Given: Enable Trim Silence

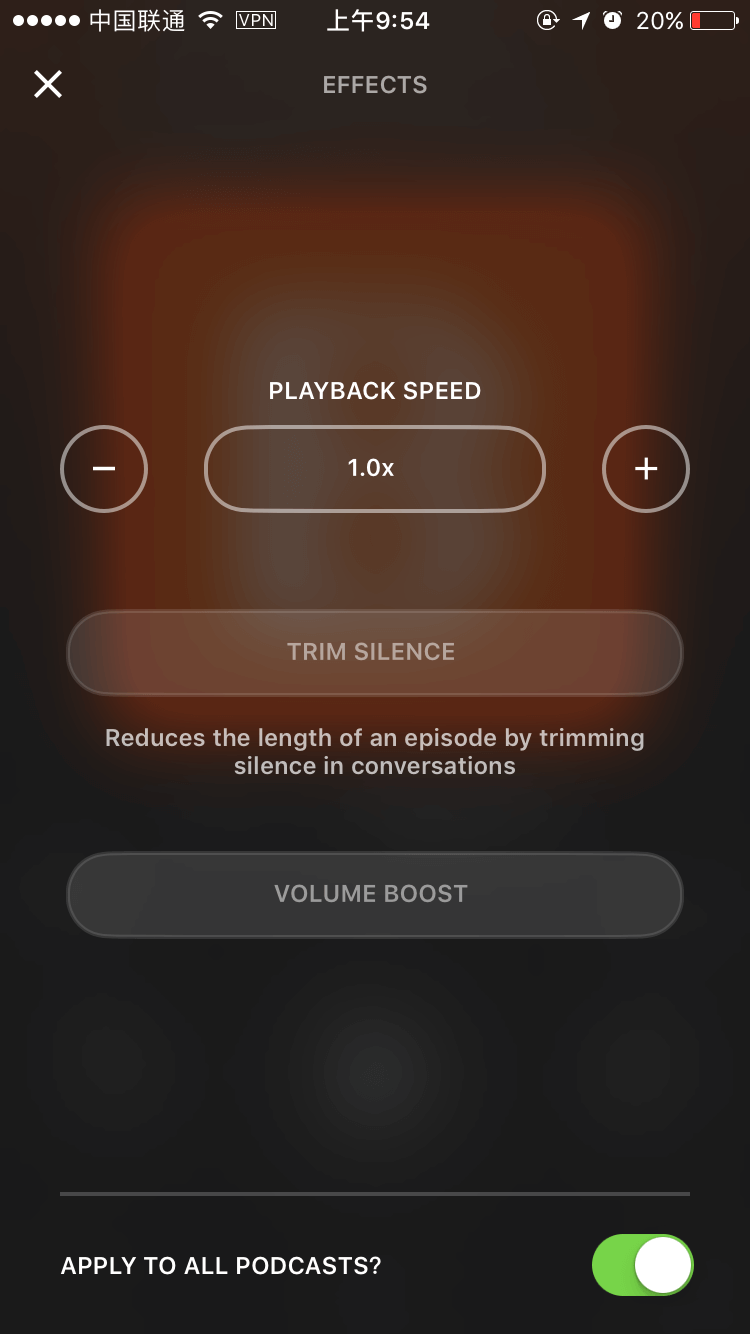Looking at the screenshot, I should 375,652.
